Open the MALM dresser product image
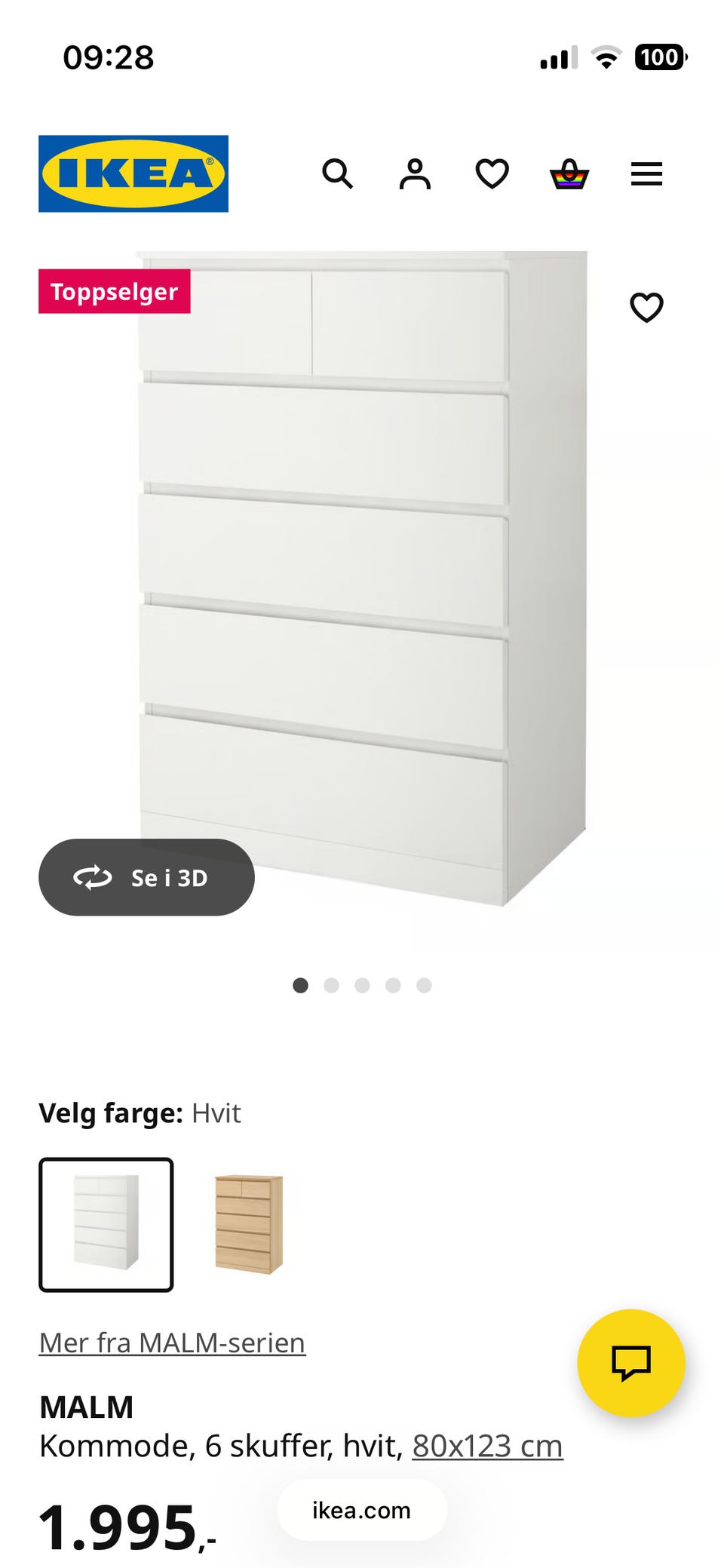The image size is (724, 1568). click(362, 573)
